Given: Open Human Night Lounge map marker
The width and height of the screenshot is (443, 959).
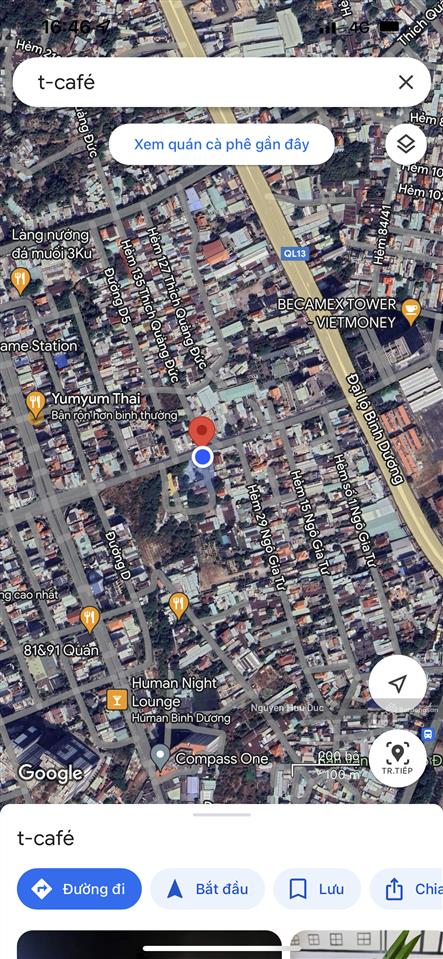Looking at the screenshot, I should coord(117,698).
